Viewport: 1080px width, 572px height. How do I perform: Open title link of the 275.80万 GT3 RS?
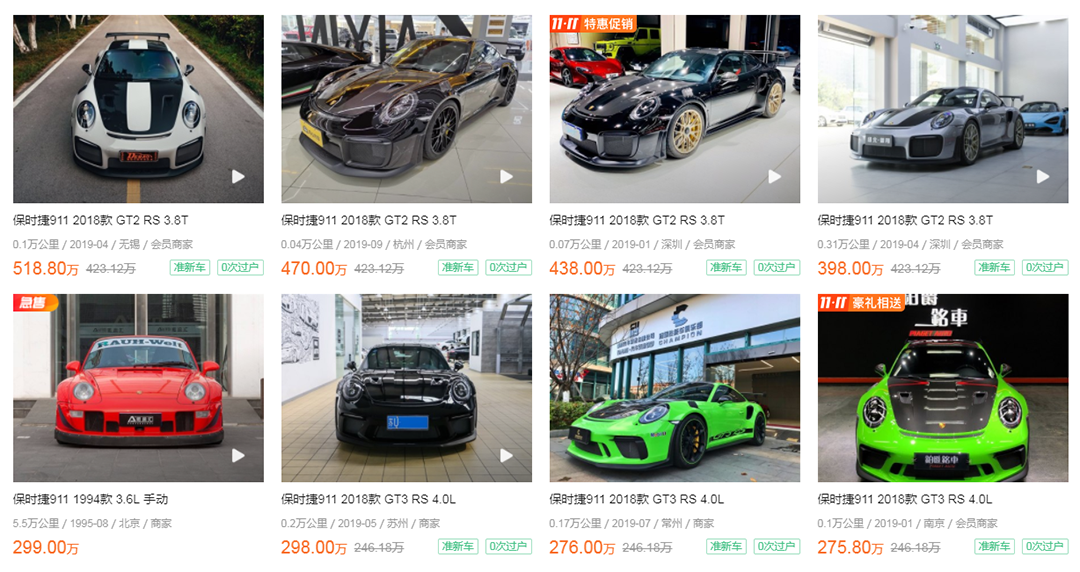(905, 499)
